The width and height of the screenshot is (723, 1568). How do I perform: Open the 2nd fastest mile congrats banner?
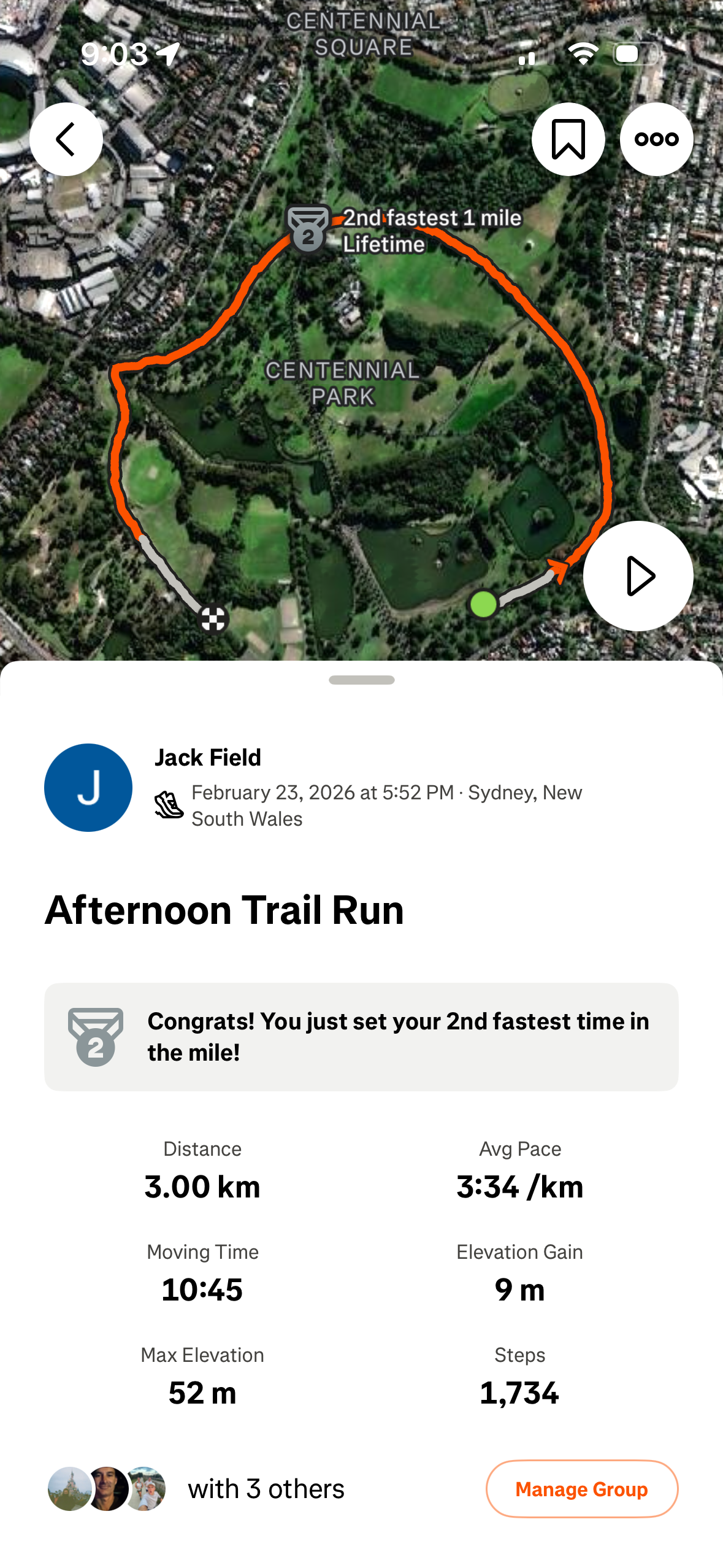[x=361, y=1036]
